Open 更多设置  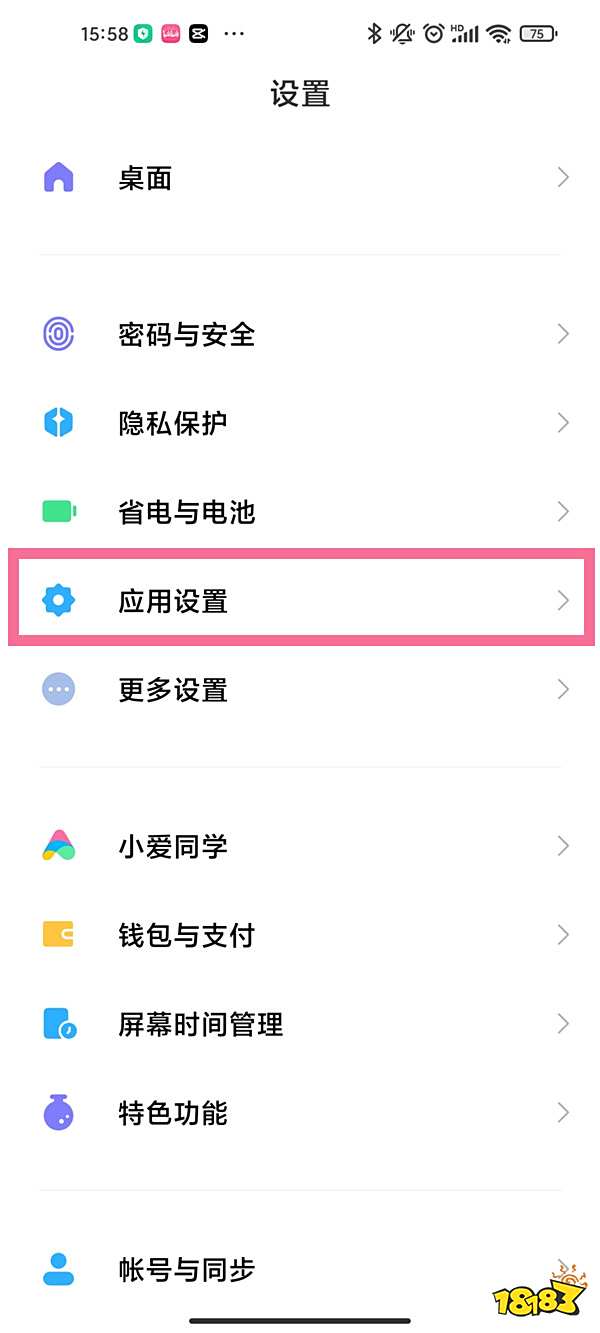(x=300, y=690)
